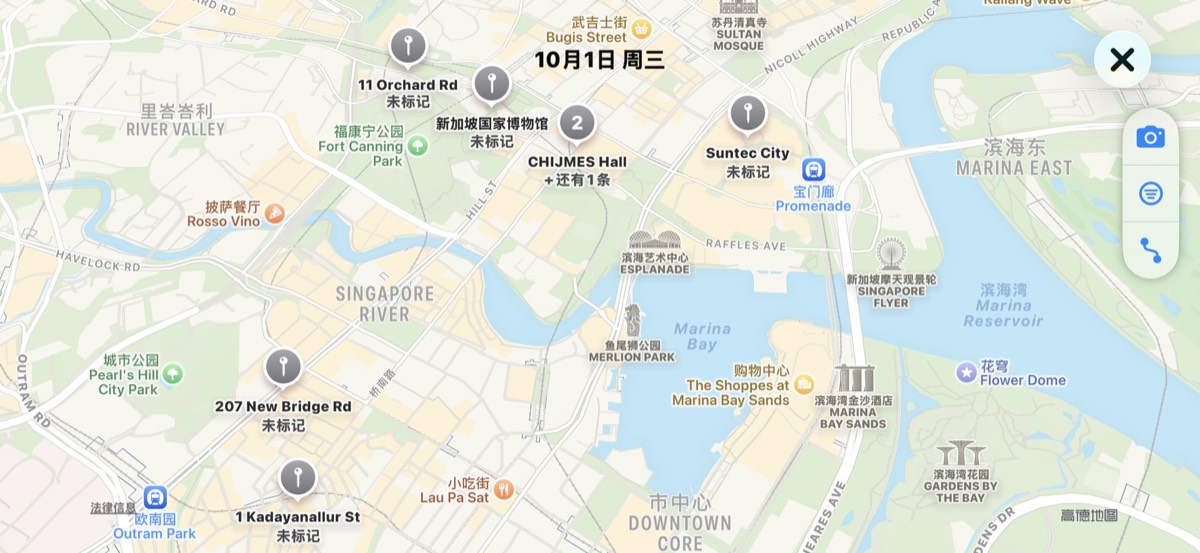The height and width of the screenshot is (553, 1200).
Task: Open the 新加坡国家博物馆 pin
Action: [x=491, y=84]
